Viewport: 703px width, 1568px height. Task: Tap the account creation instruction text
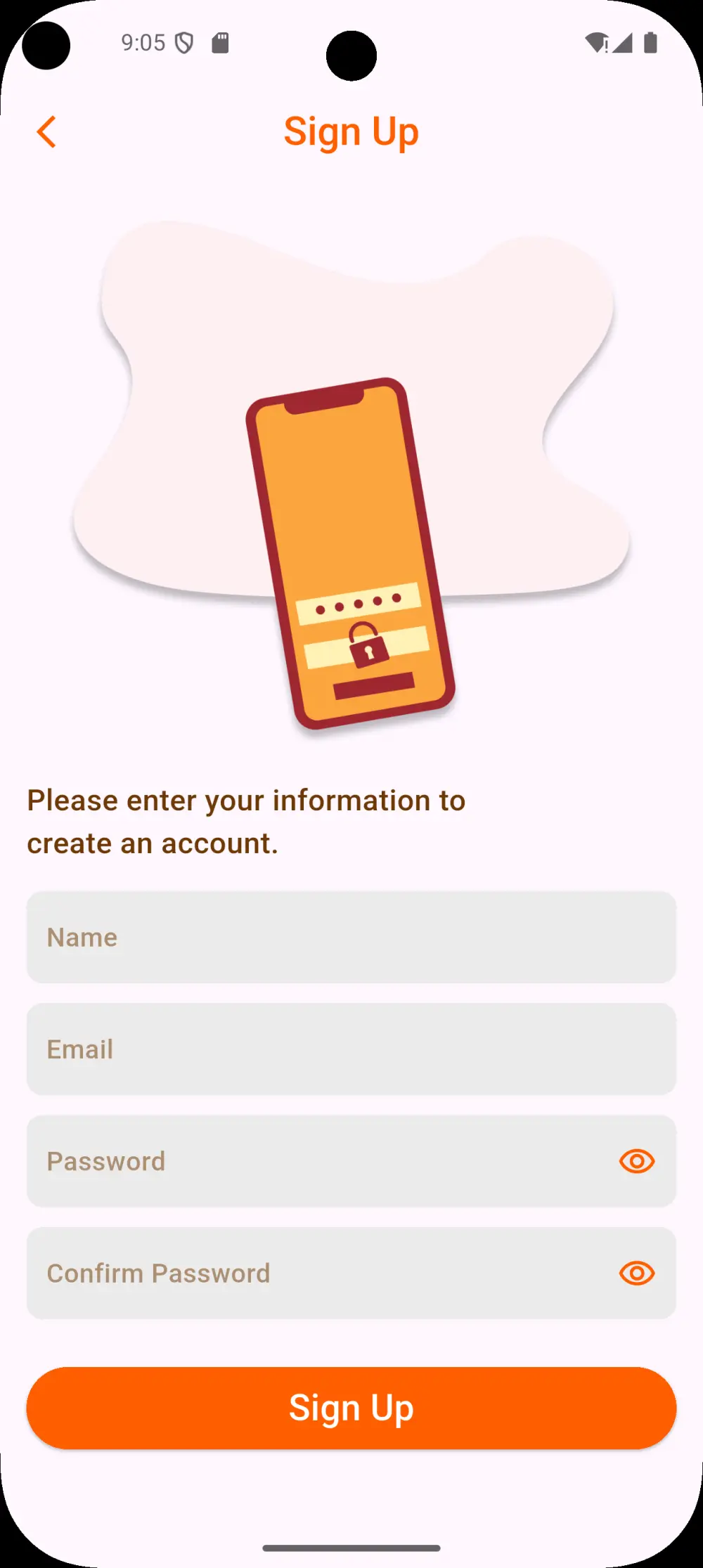point(245,821)
